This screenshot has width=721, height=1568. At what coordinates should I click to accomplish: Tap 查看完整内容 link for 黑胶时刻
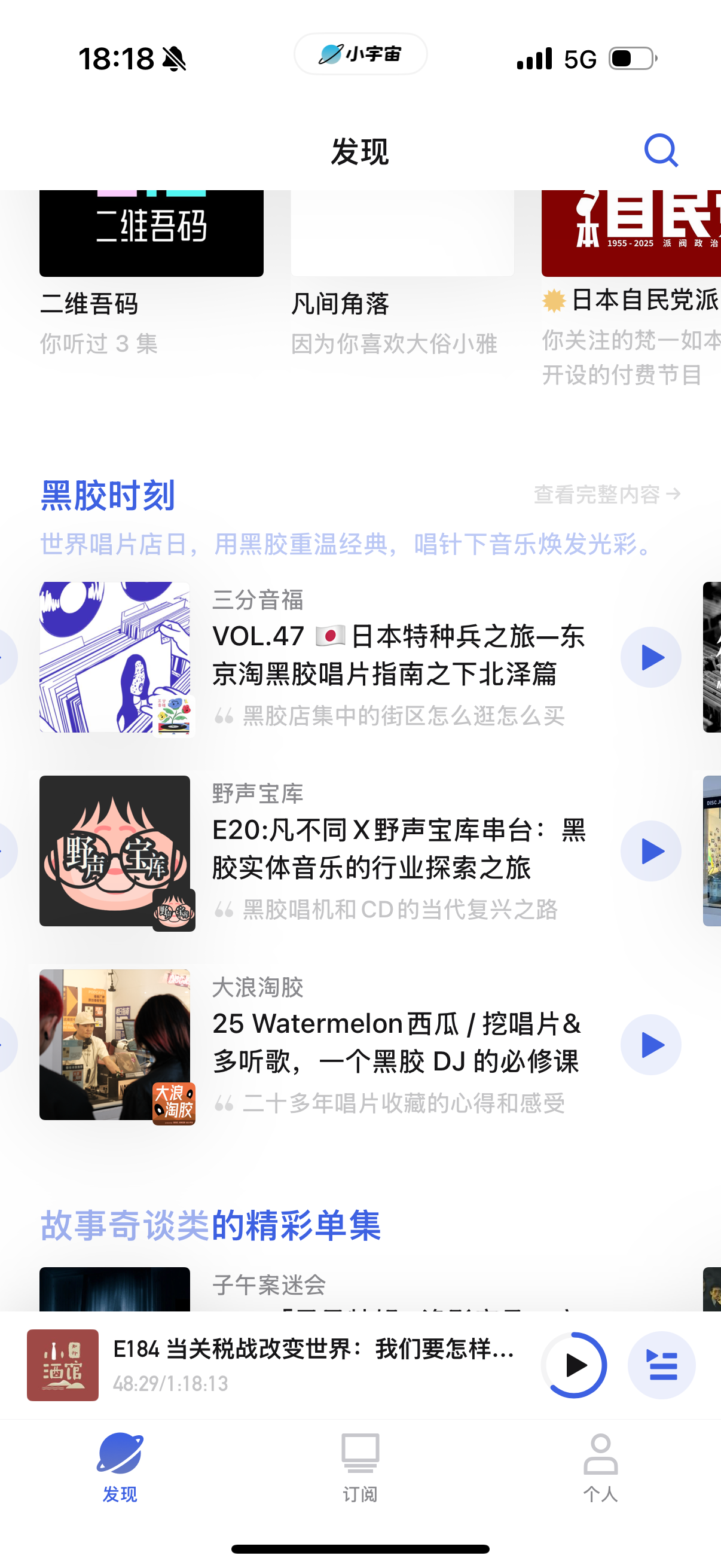607,494
